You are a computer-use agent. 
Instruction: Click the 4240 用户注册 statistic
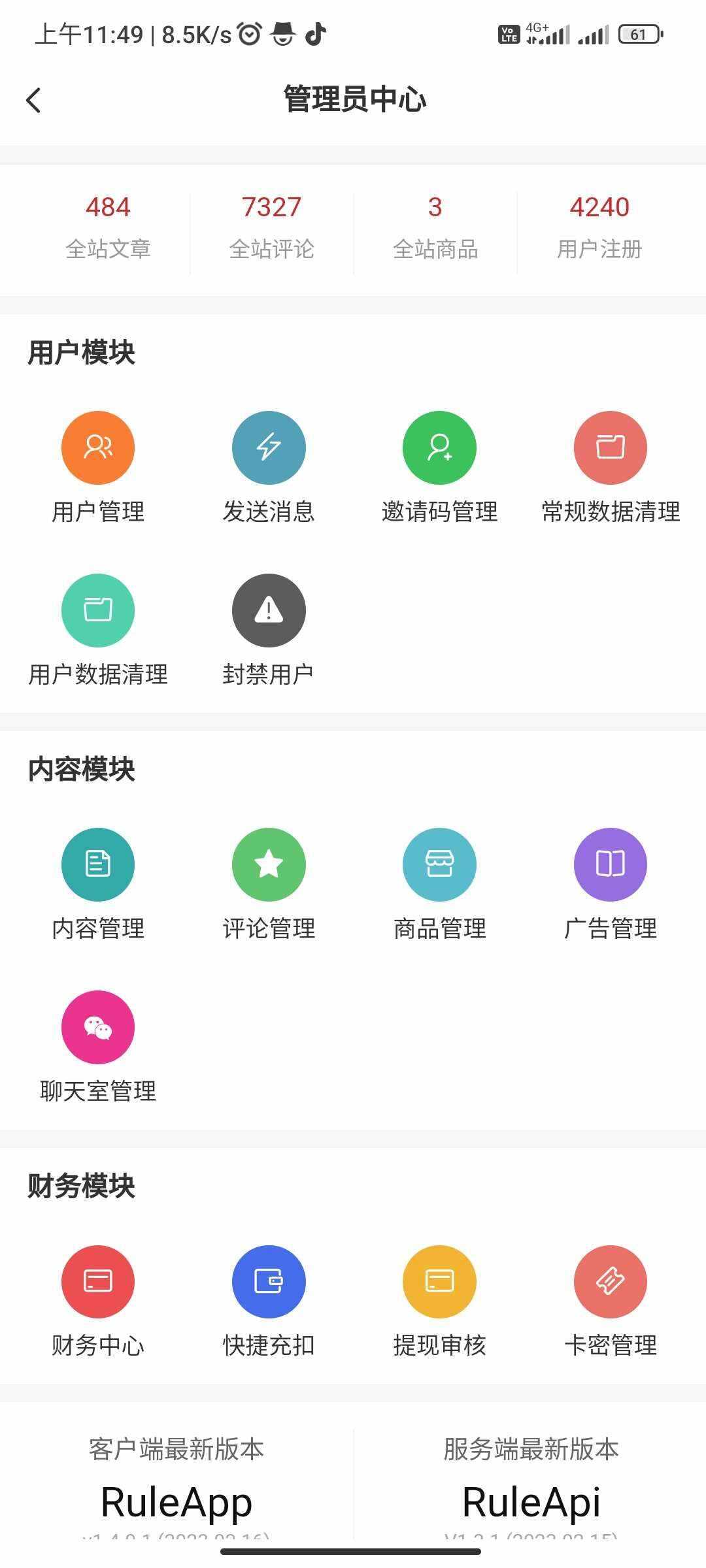click(x=599, y=225)
